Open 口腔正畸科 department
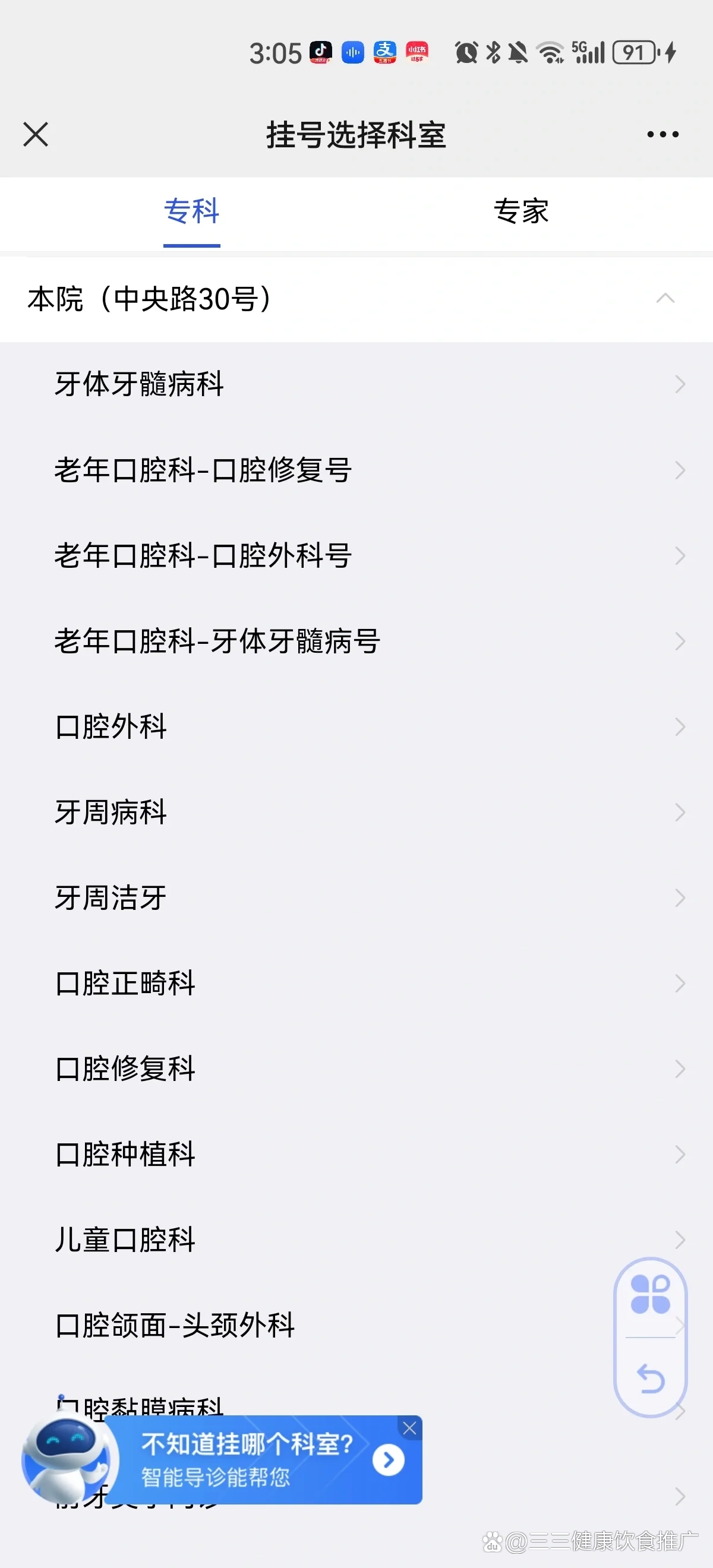The image size is (713, 1568). pos(356,983)
